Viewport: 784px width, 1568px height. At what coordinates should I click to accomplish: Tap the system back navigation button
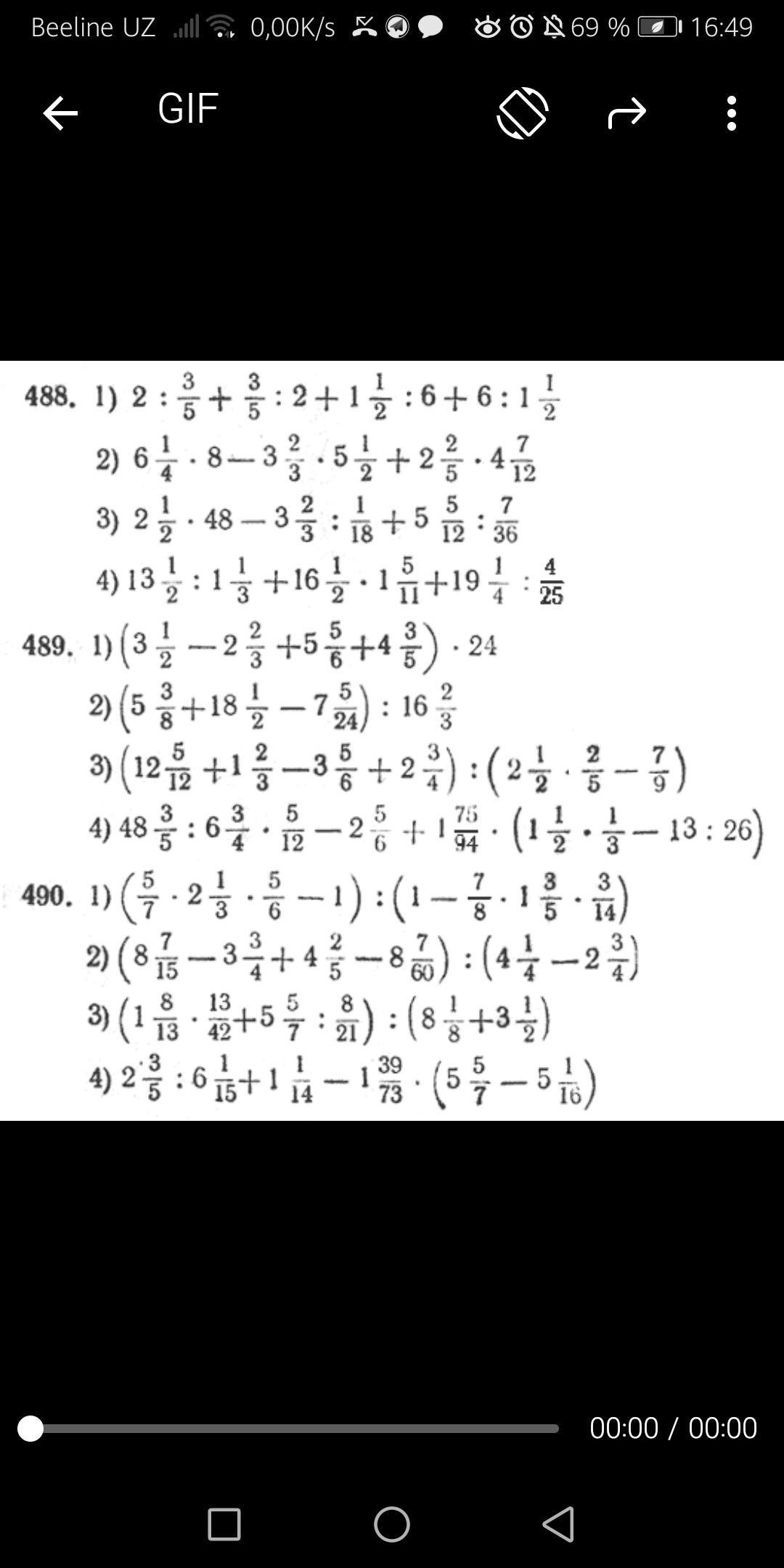point(558,1523)
